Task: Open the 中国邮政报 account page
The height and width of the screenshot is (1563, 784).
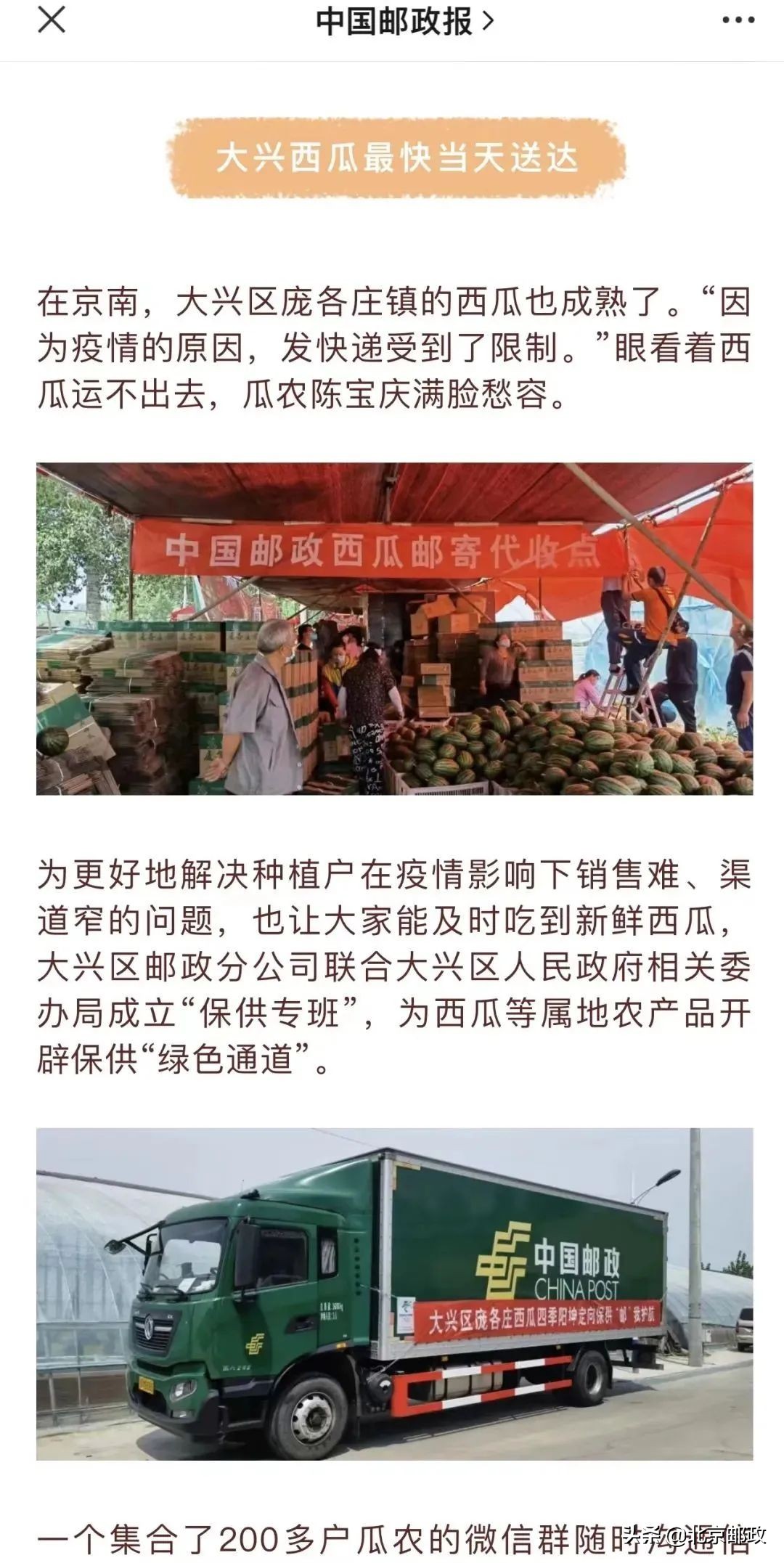Action: 404,21
